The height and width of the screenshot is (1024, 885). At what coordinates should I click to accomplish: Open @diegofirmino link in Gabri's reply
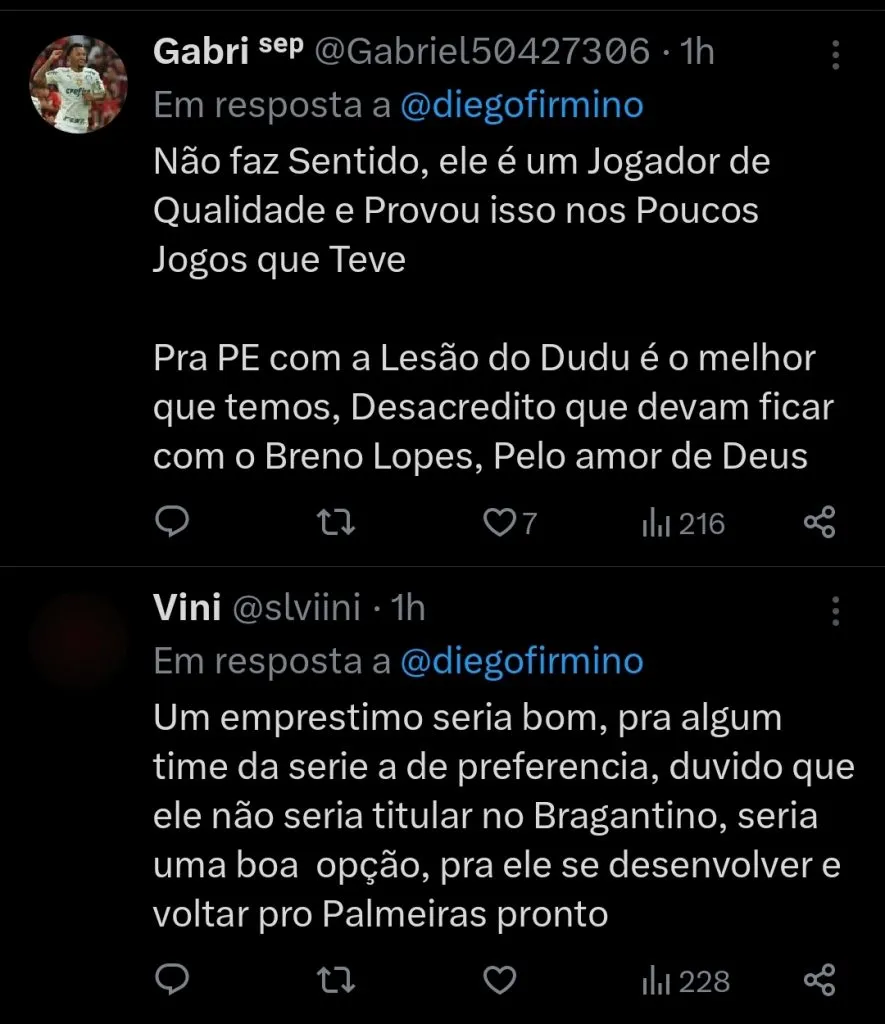(x=522, y=105)
